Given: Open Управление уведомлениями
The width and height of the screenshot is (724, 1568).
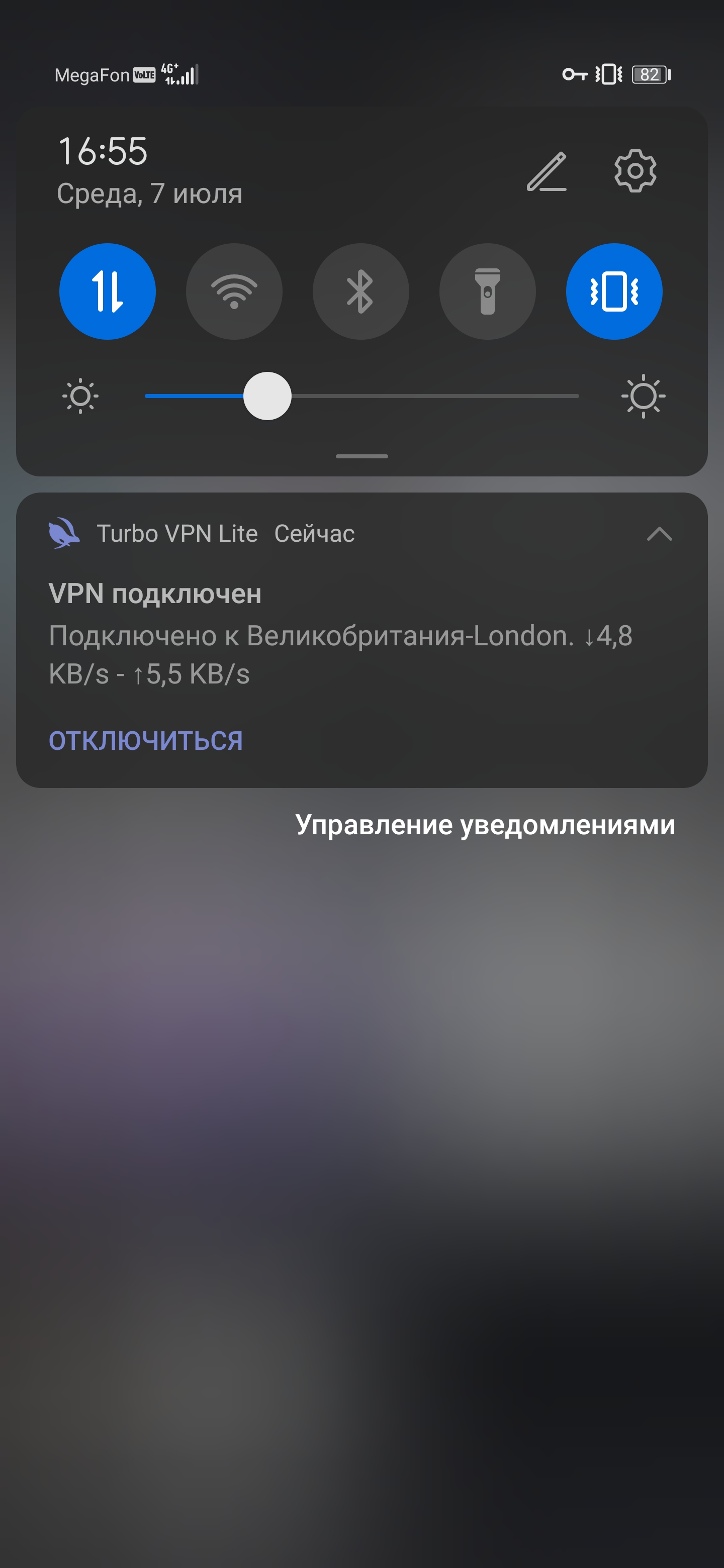Looking at the screenshot, I should tap(485, 825).
